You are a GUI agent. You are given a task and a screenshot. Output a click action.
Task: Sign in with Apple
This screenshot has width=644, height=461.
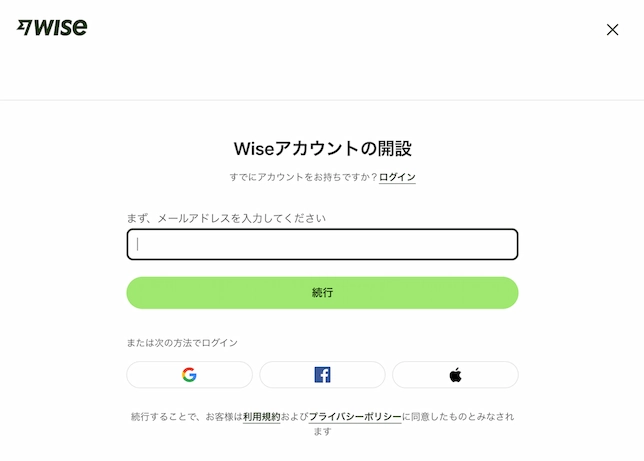pyautogui.click(x=455, y=375)
